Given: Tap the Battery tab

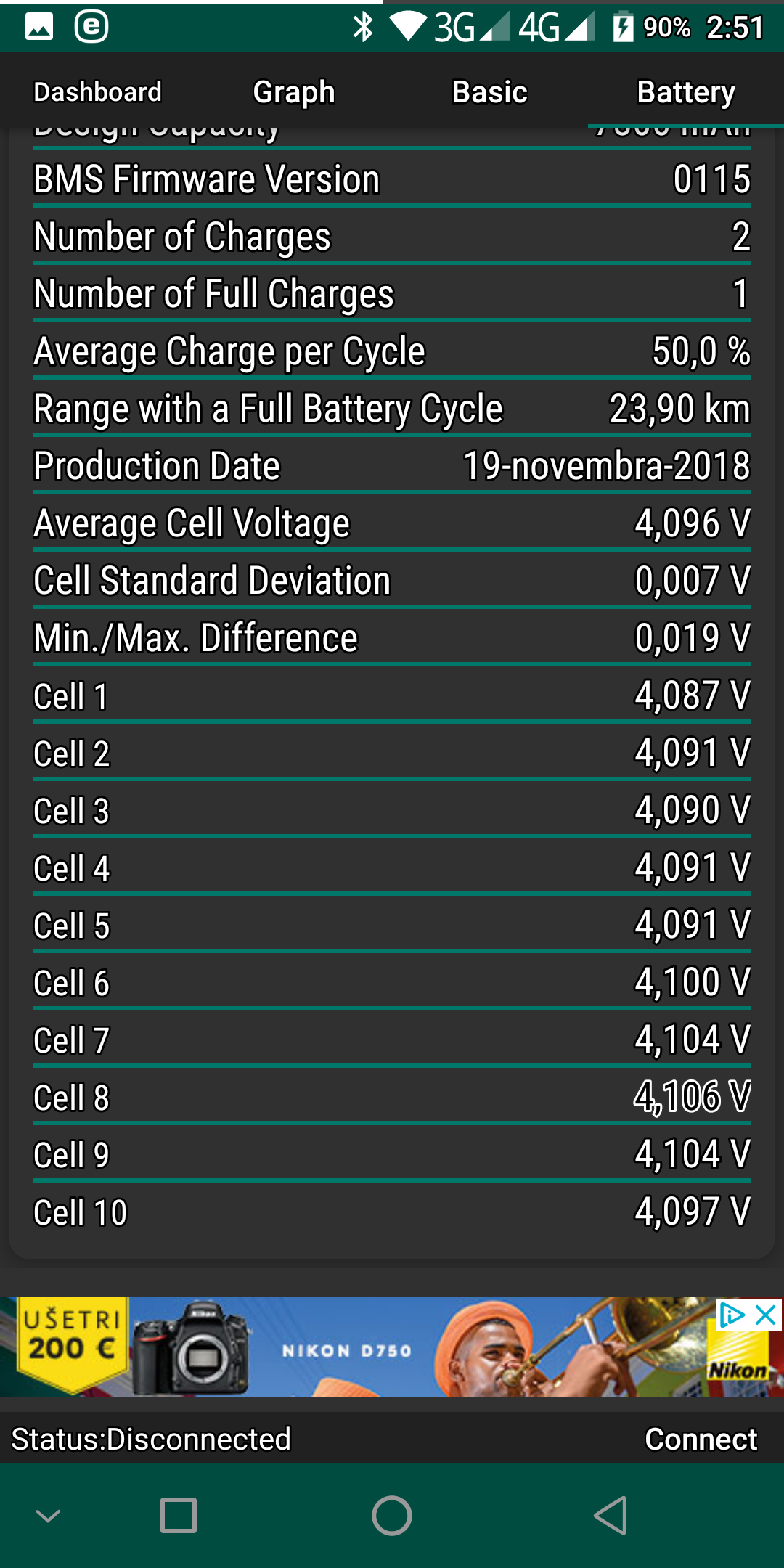Looking at the screenshot, I should (x=686, y=92).
